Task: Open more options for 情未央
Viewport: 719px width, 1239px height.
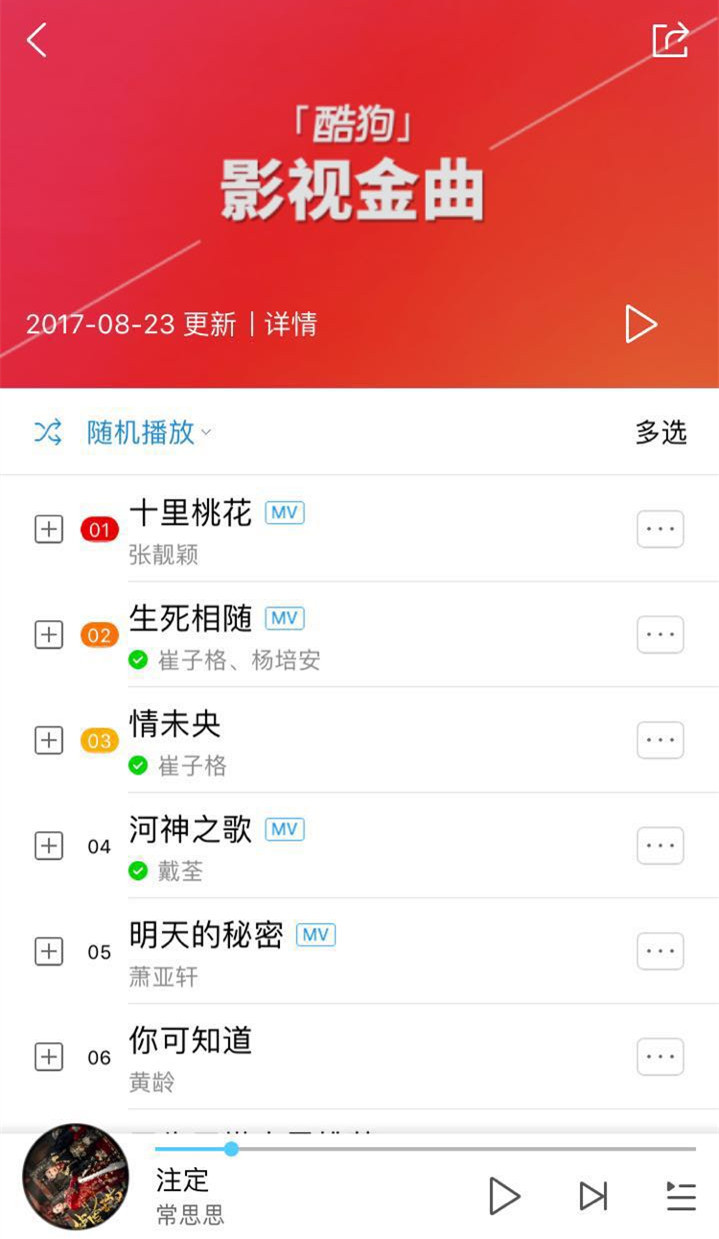Action: tap(660, 740)
